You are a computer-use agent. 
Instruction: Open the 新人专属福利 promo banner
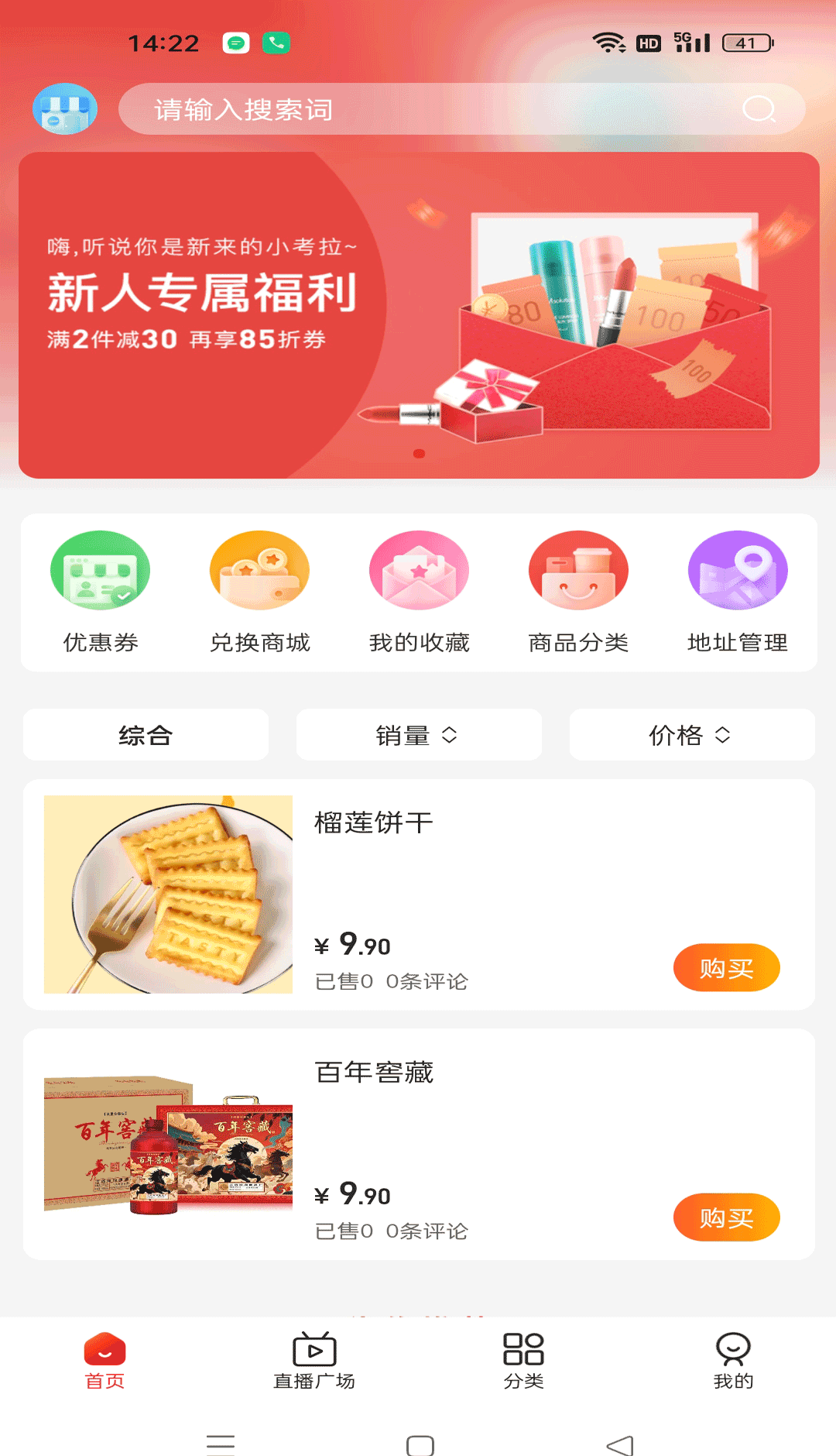point(418,318)
